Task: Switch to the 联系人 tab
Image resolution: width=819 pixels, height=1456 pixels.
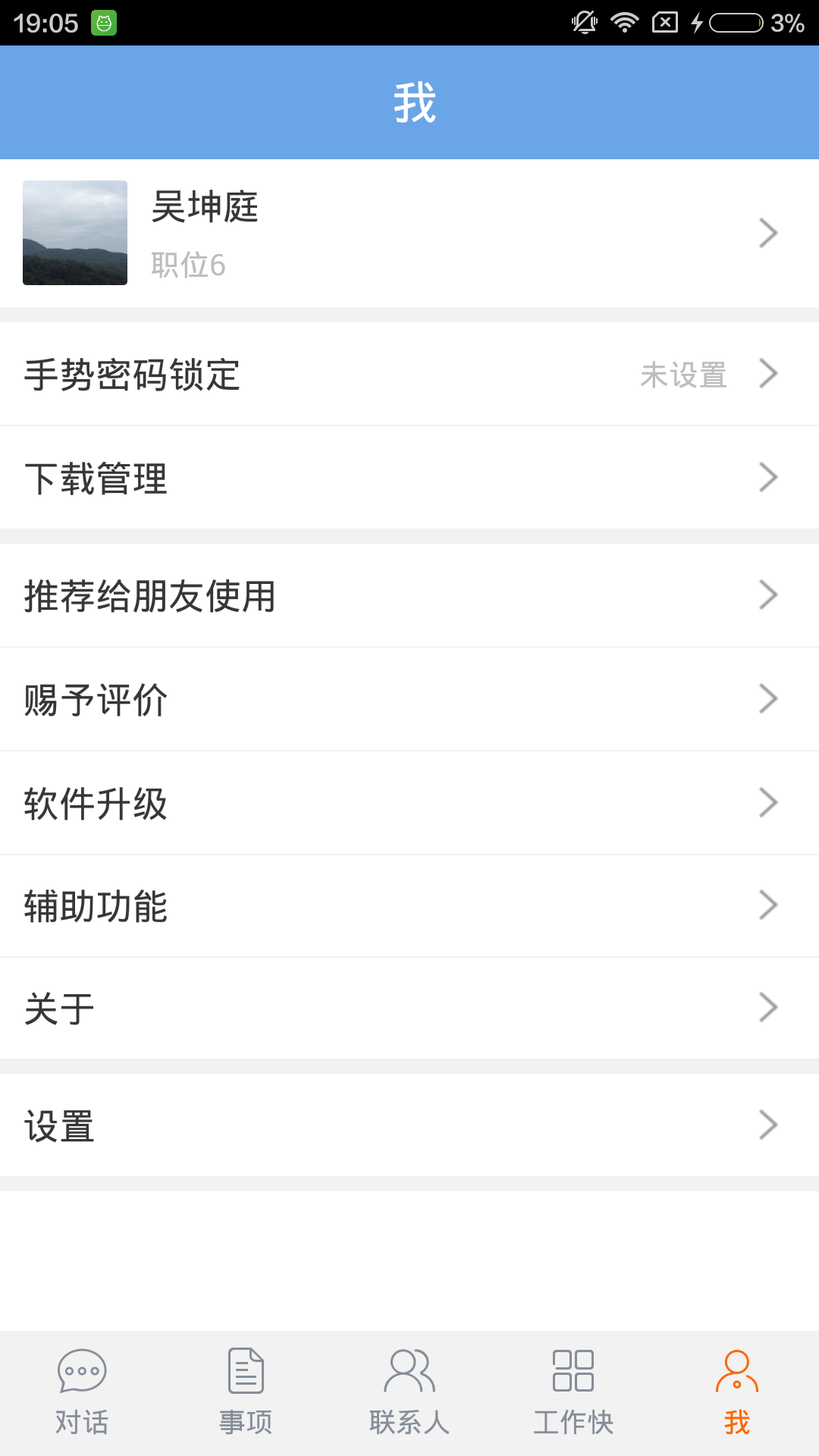Action: coord(409,1393)
